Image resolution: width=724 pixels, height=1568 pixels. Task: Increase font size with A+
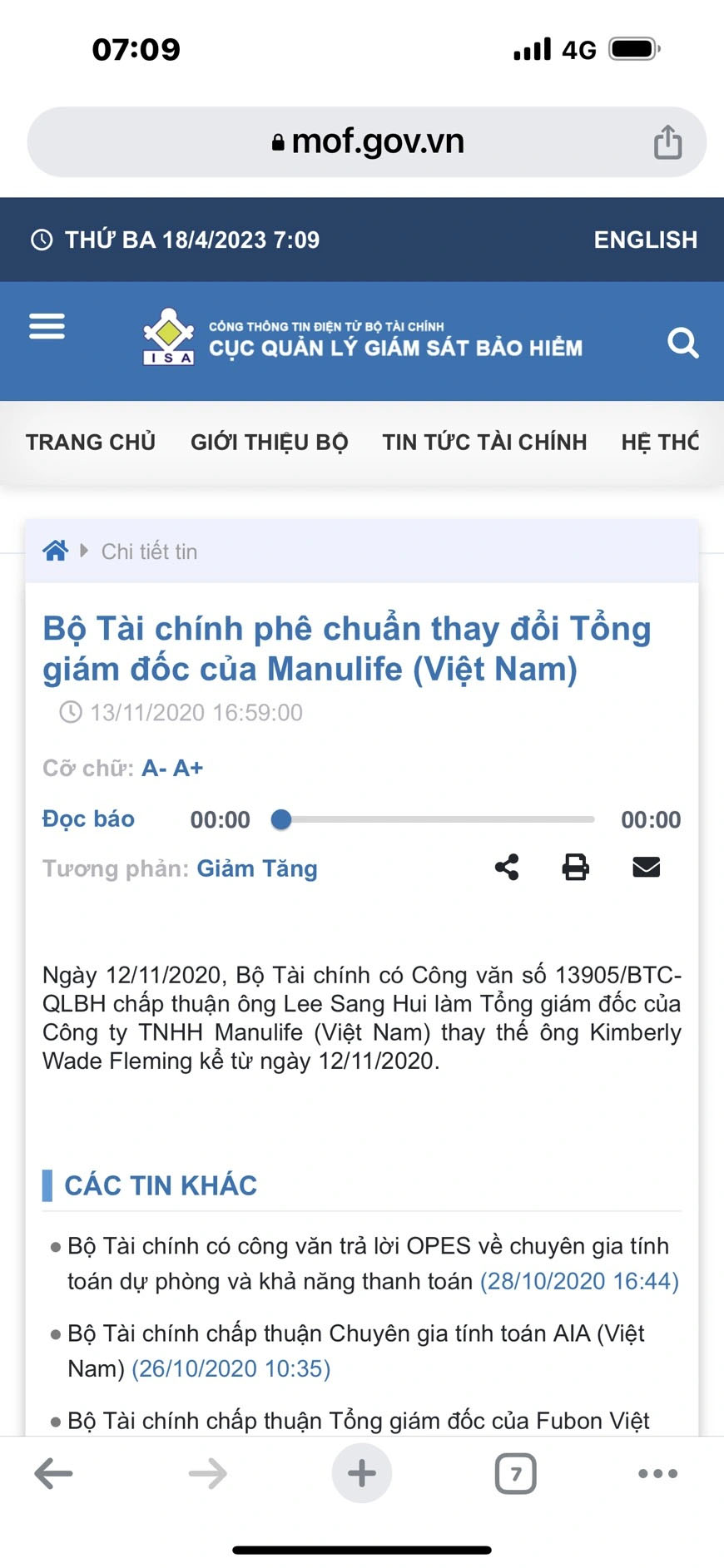[x=191, y=768]
